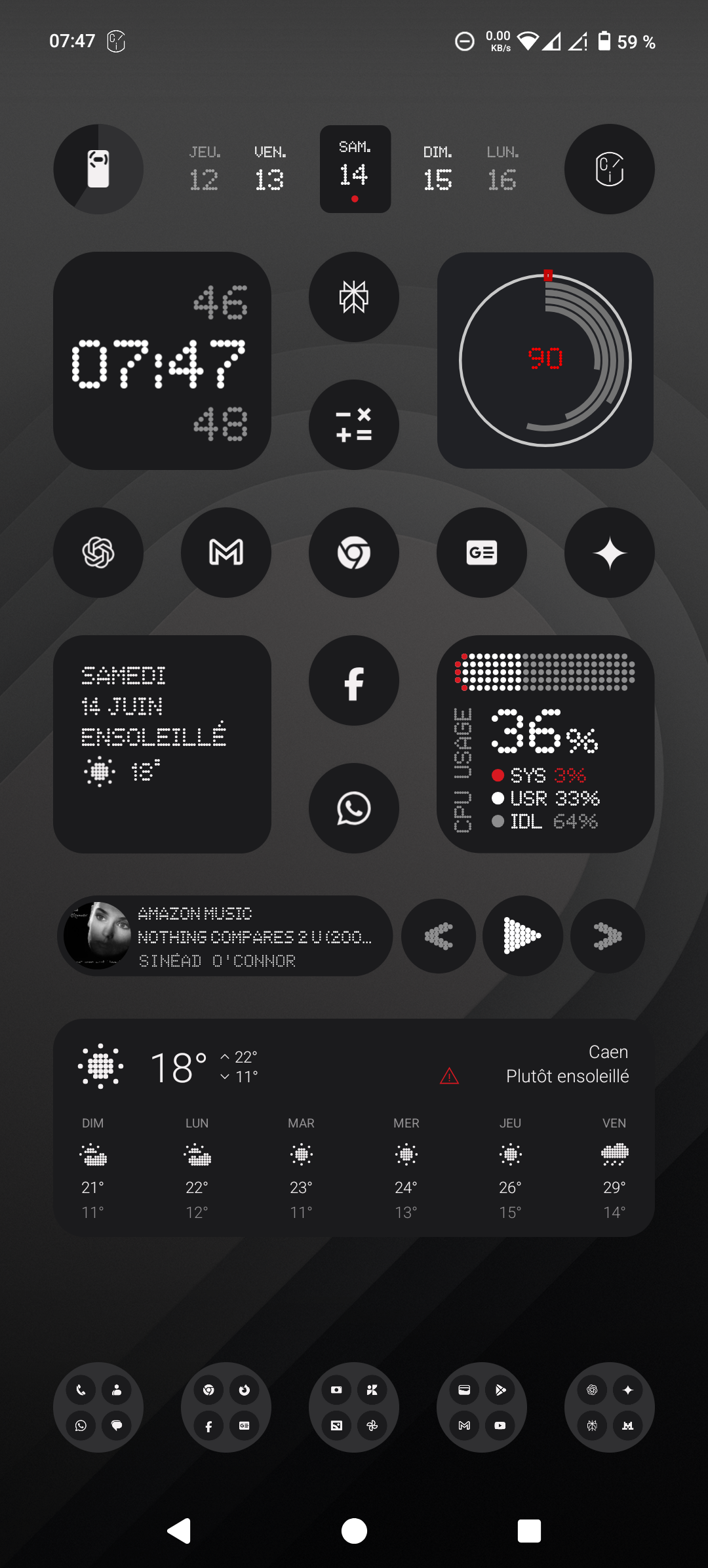Select Saturday 14 in the calendar strip
This screenshot has height=1568, width=708.
click(x=355, y=169)
